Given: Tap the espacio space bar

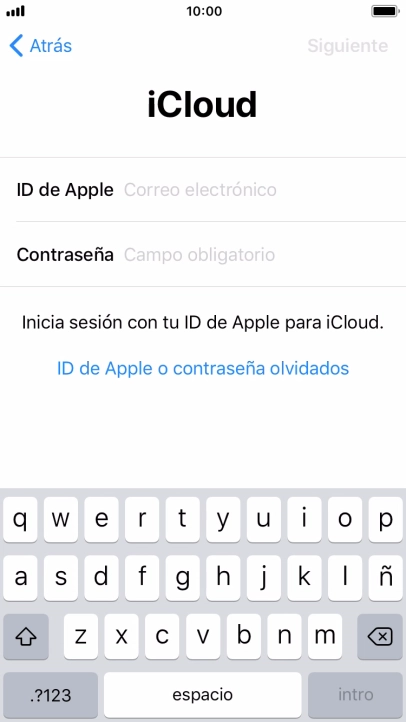Looking at the screenshot, I should click(203, 694).
